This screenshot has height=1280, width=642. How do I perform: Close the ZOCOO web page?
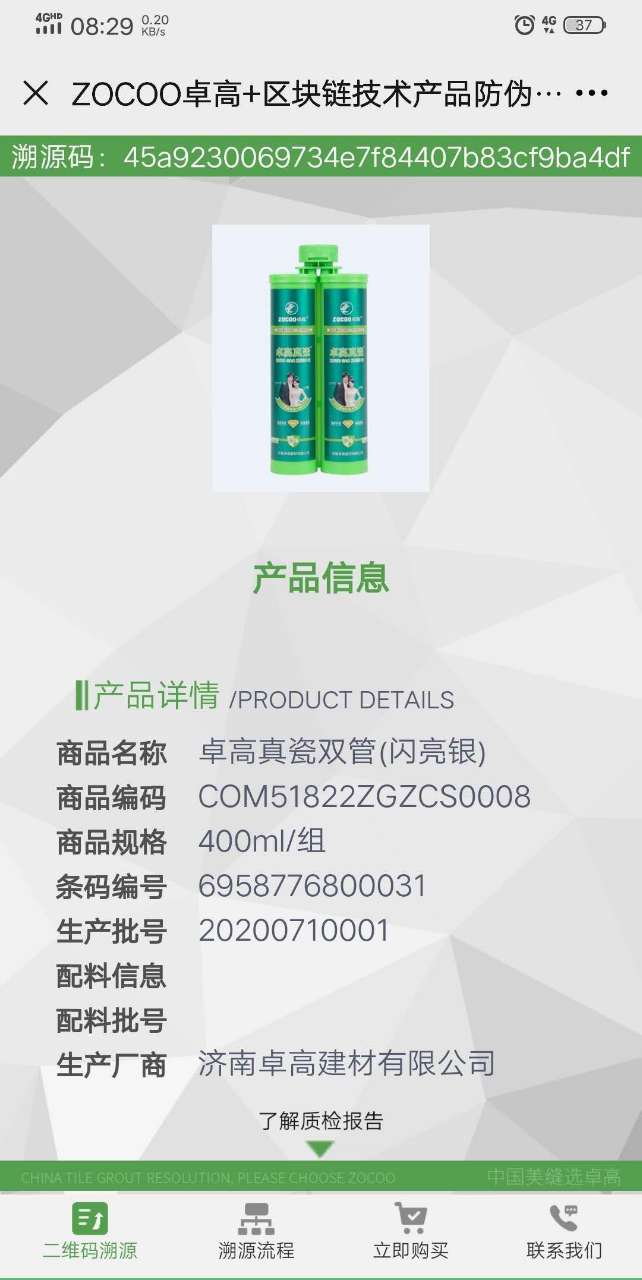[35, 94]
